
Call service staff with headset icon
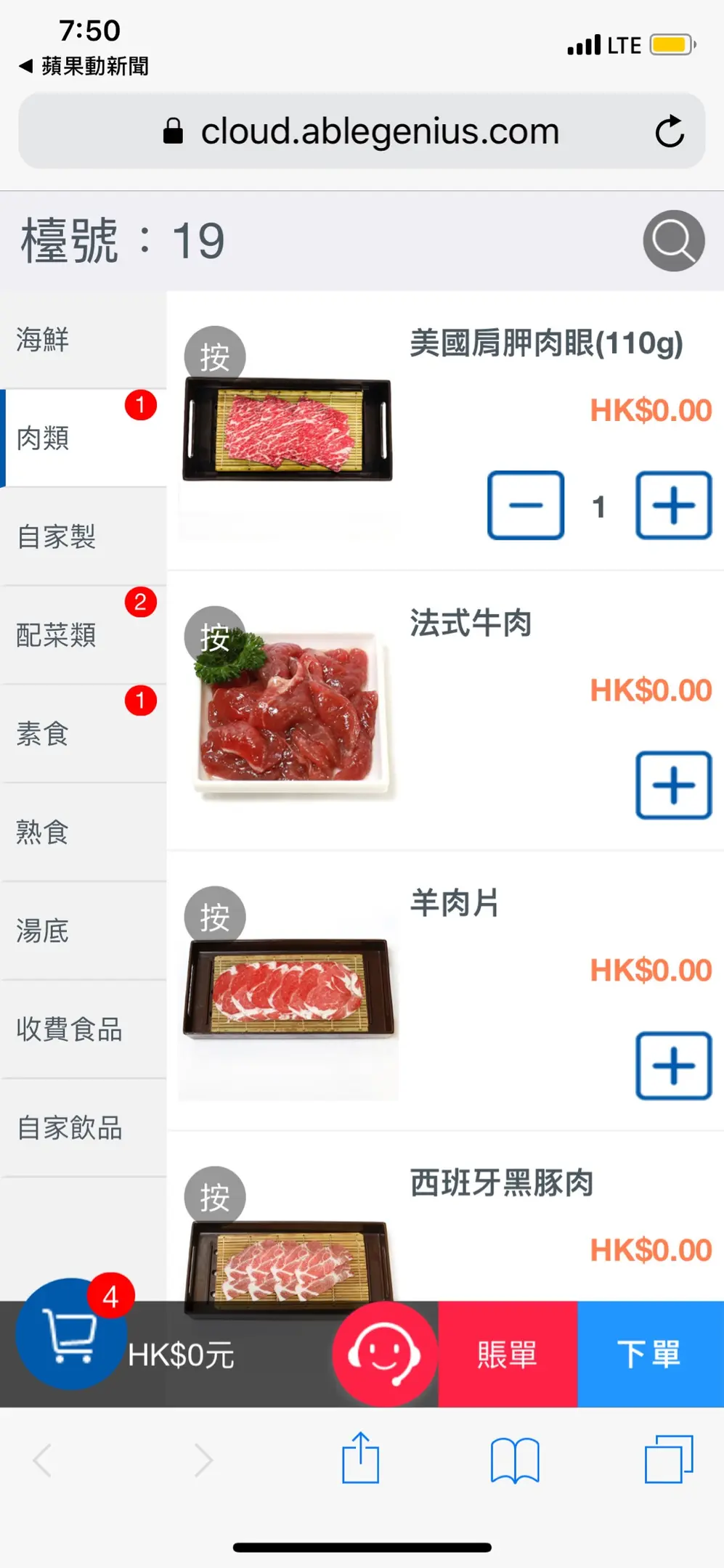[x=384, y=1354]
